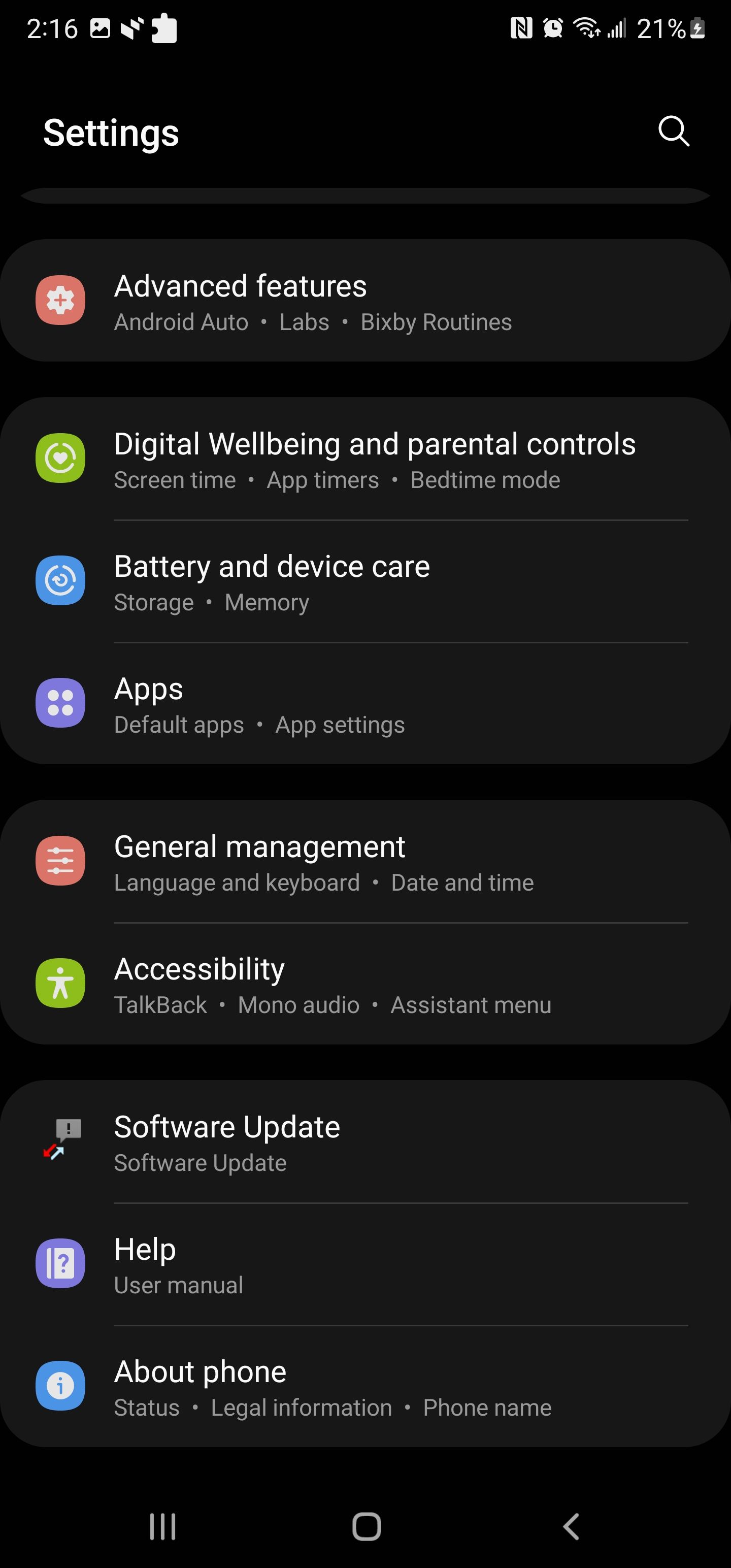Tap the Advanced features gear icon

61,300
